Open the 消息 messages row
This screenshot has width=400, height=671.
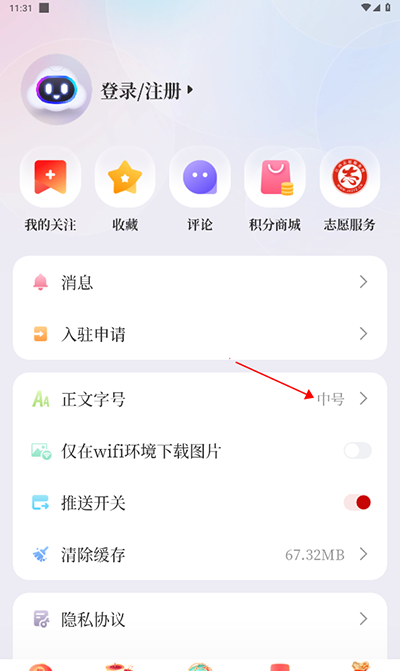200,282
